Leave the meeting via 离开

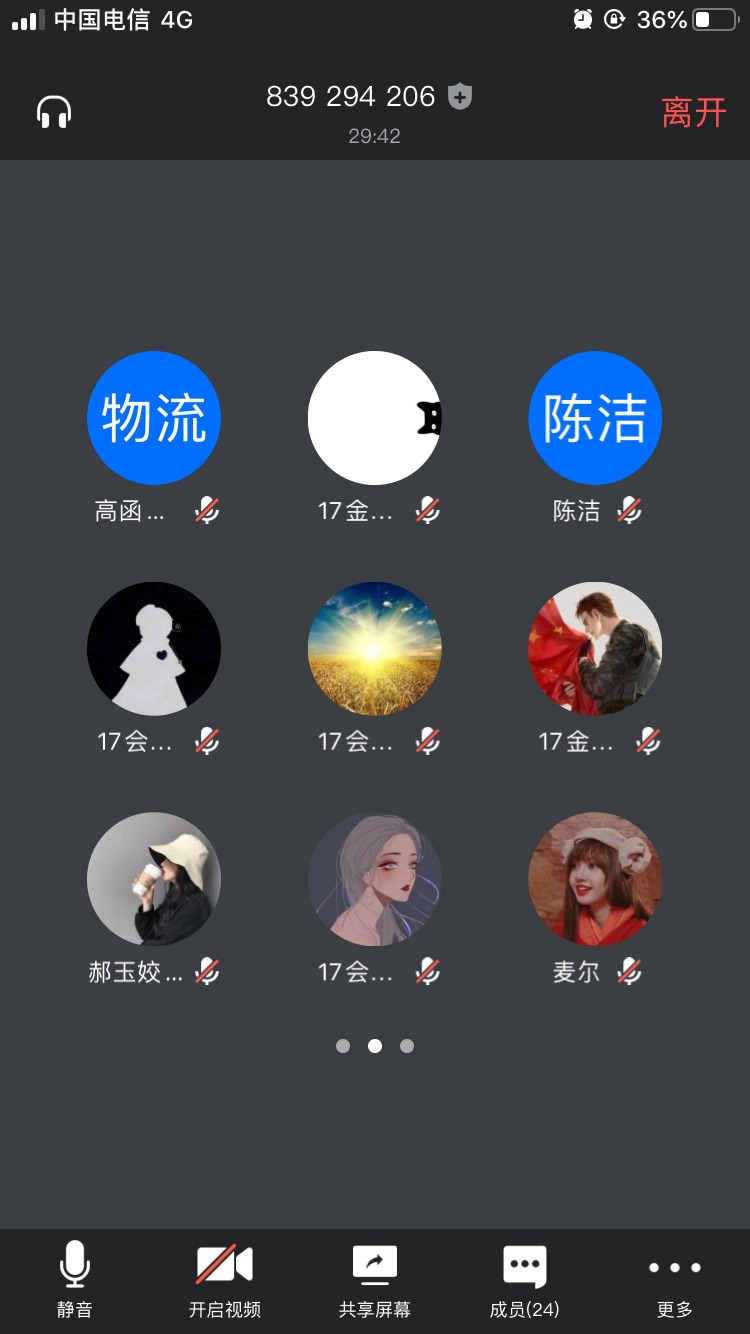pos(693,112)
